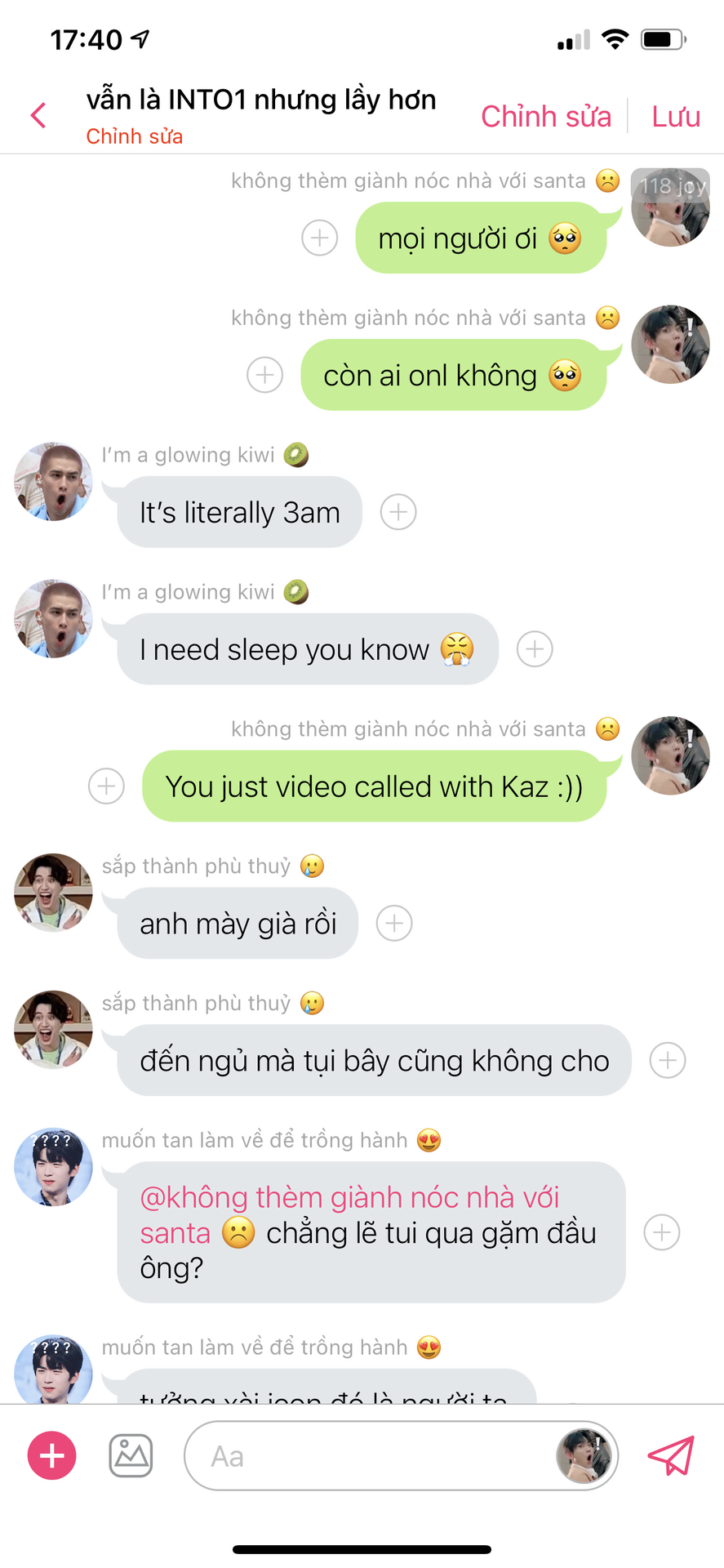Open the pink add button at bottom
This screenshot has width=724, height=1568.
pos(52,1455)
